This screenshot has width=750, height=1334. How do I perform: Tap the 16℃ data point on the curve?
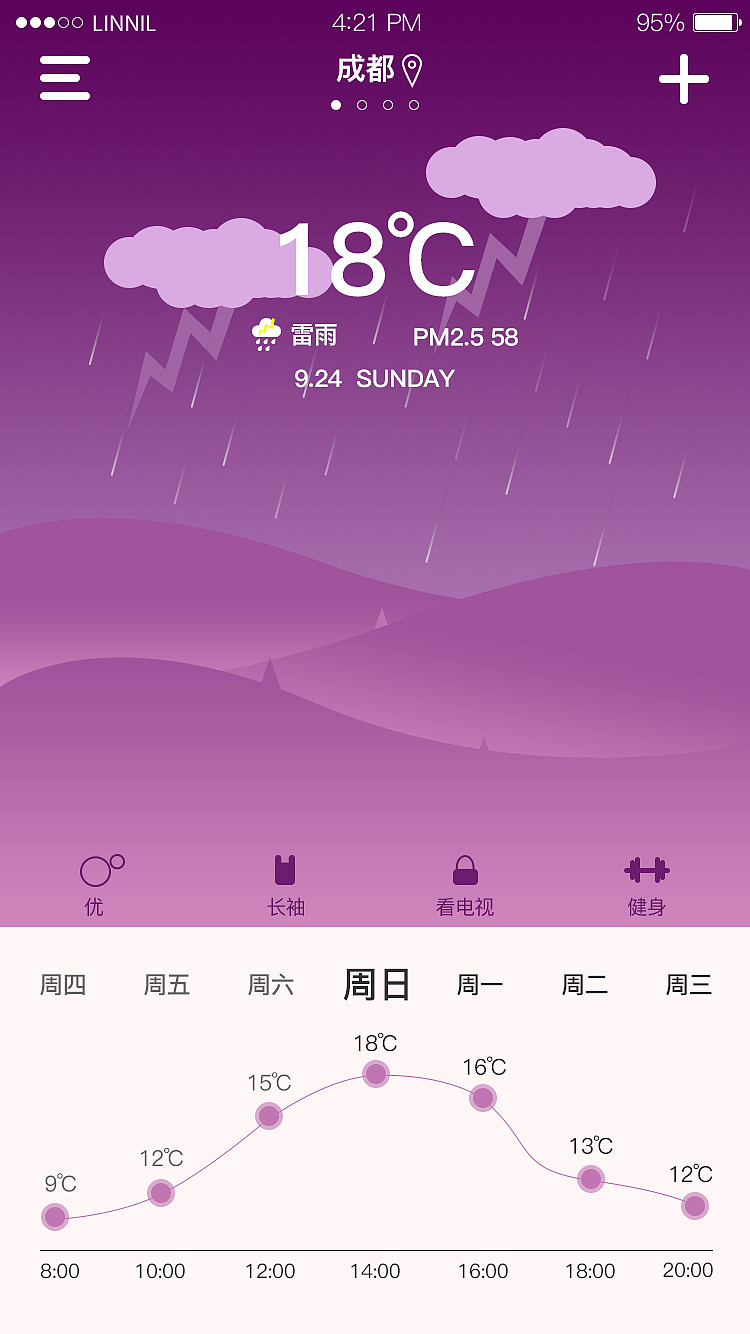point(483,1097)
